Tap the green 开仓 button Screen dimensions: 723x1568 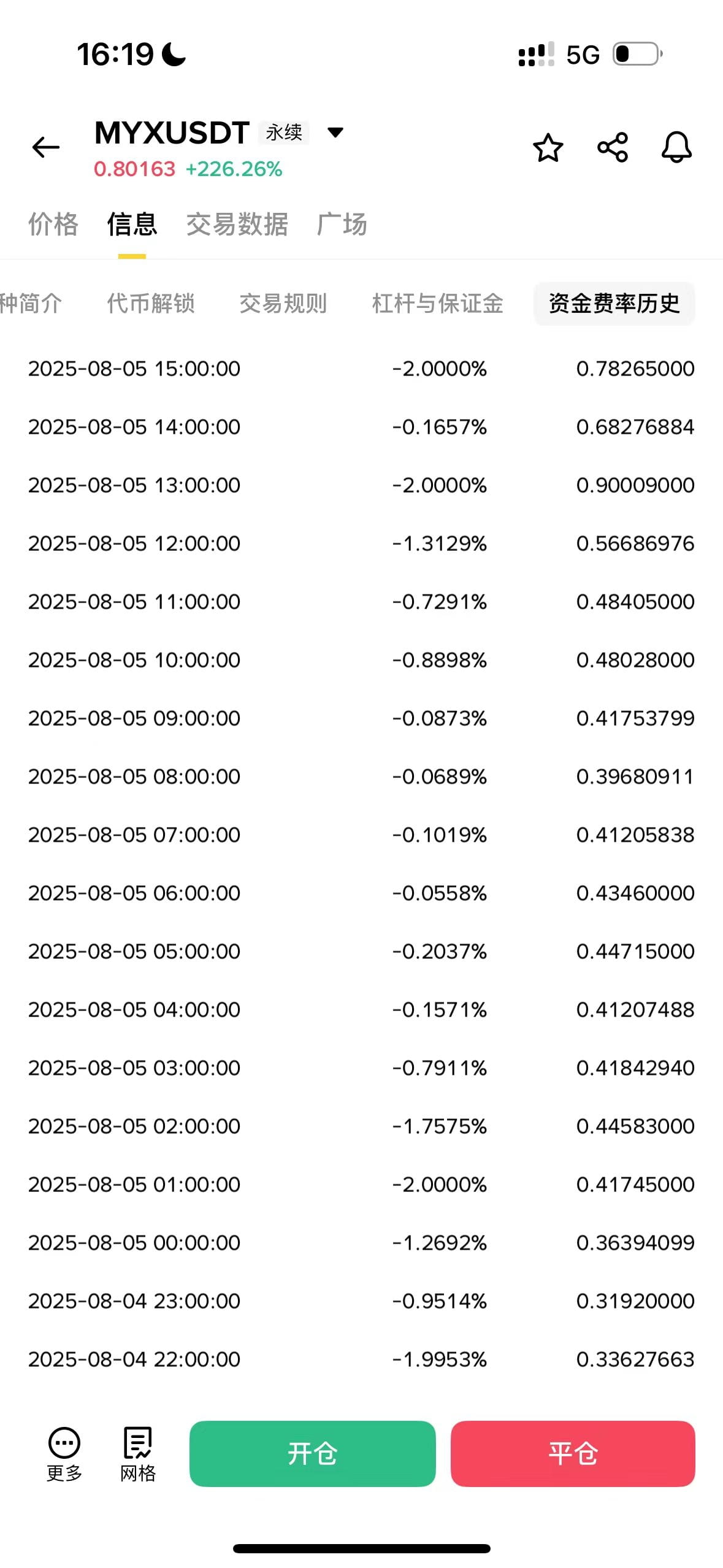(x=313, y=1453)
